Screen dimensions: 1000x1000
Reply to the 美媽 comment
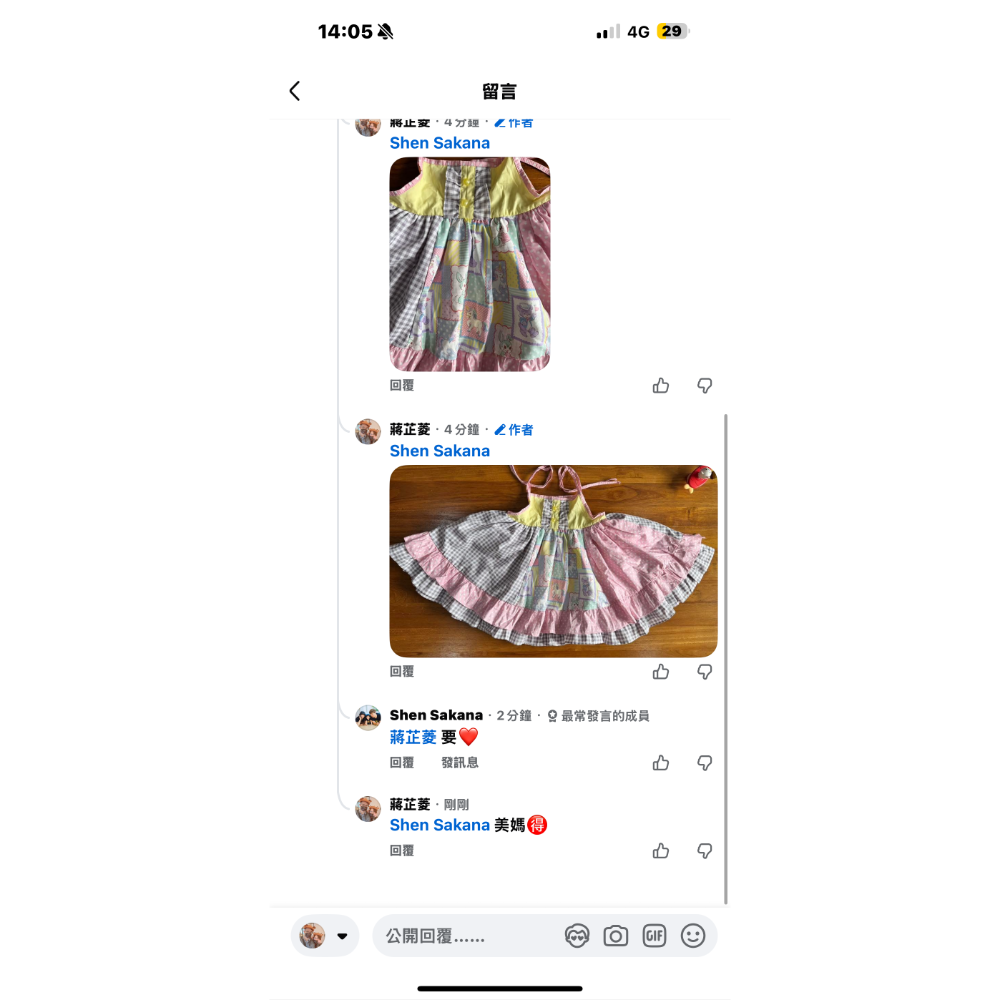402,851
